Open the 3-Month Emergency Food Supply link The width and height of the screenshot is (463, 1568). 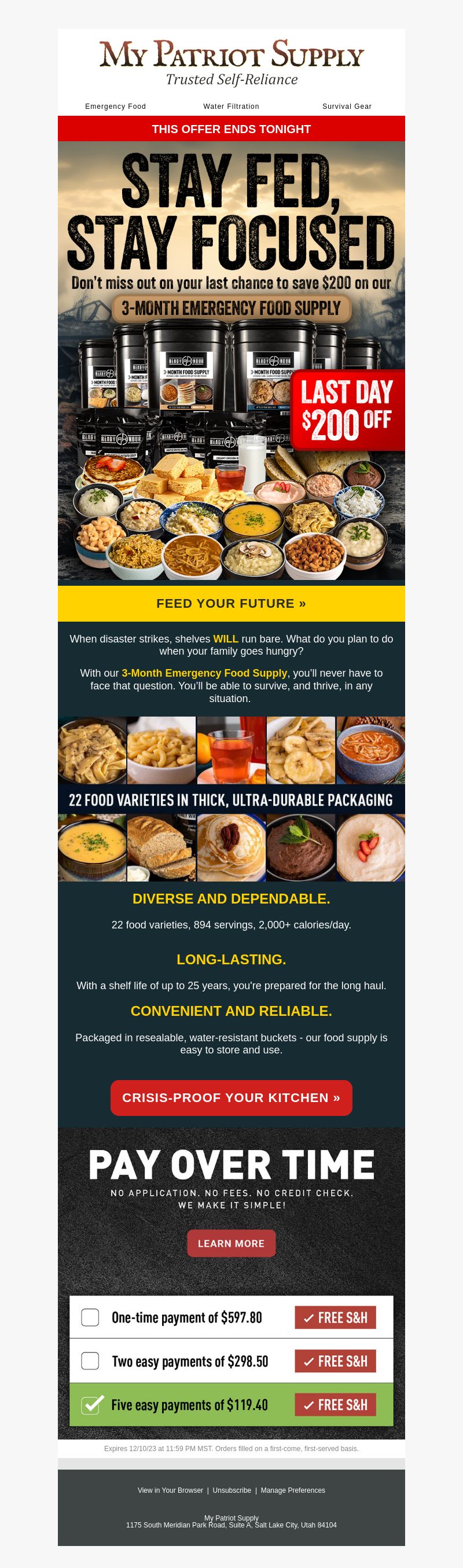[x=204, y=673]
